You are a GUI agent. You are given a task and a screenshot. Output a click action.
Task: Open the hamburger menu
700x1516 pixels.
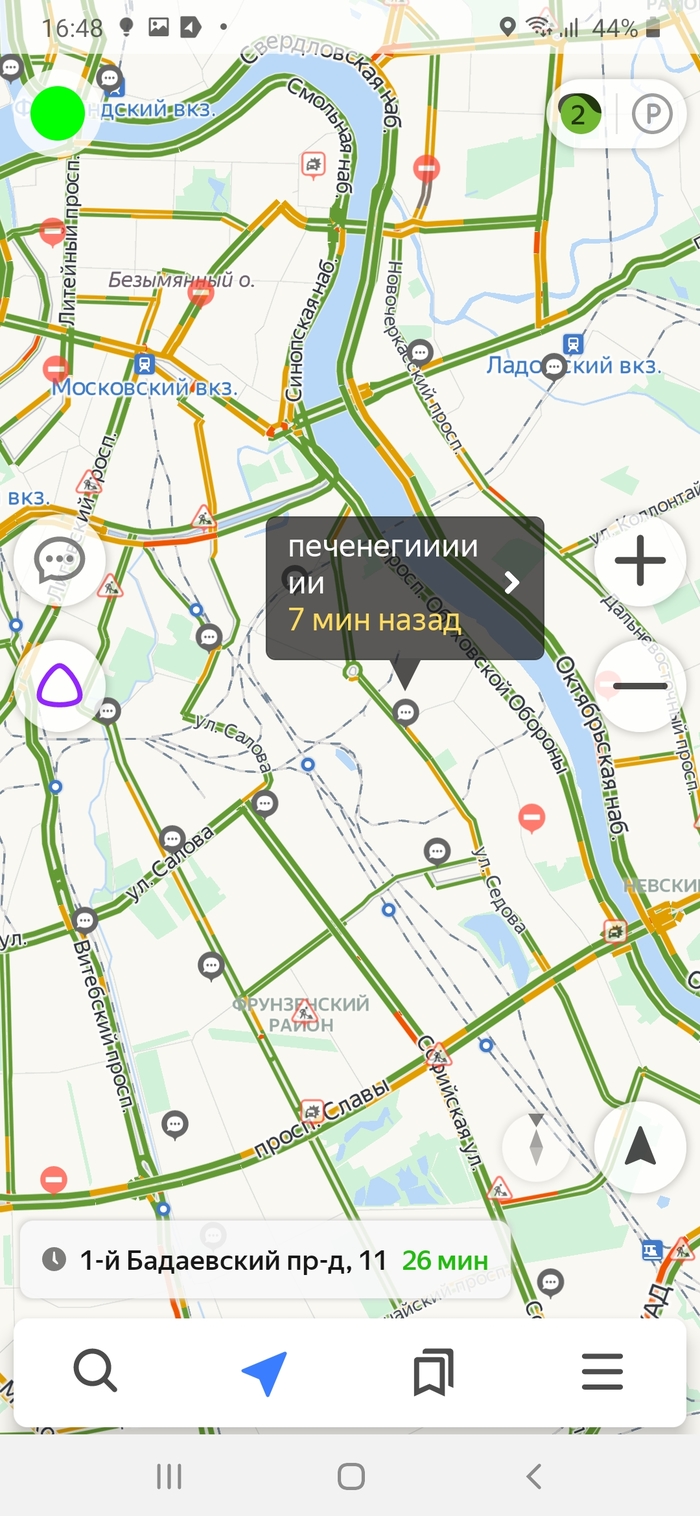click(602, 1372)
